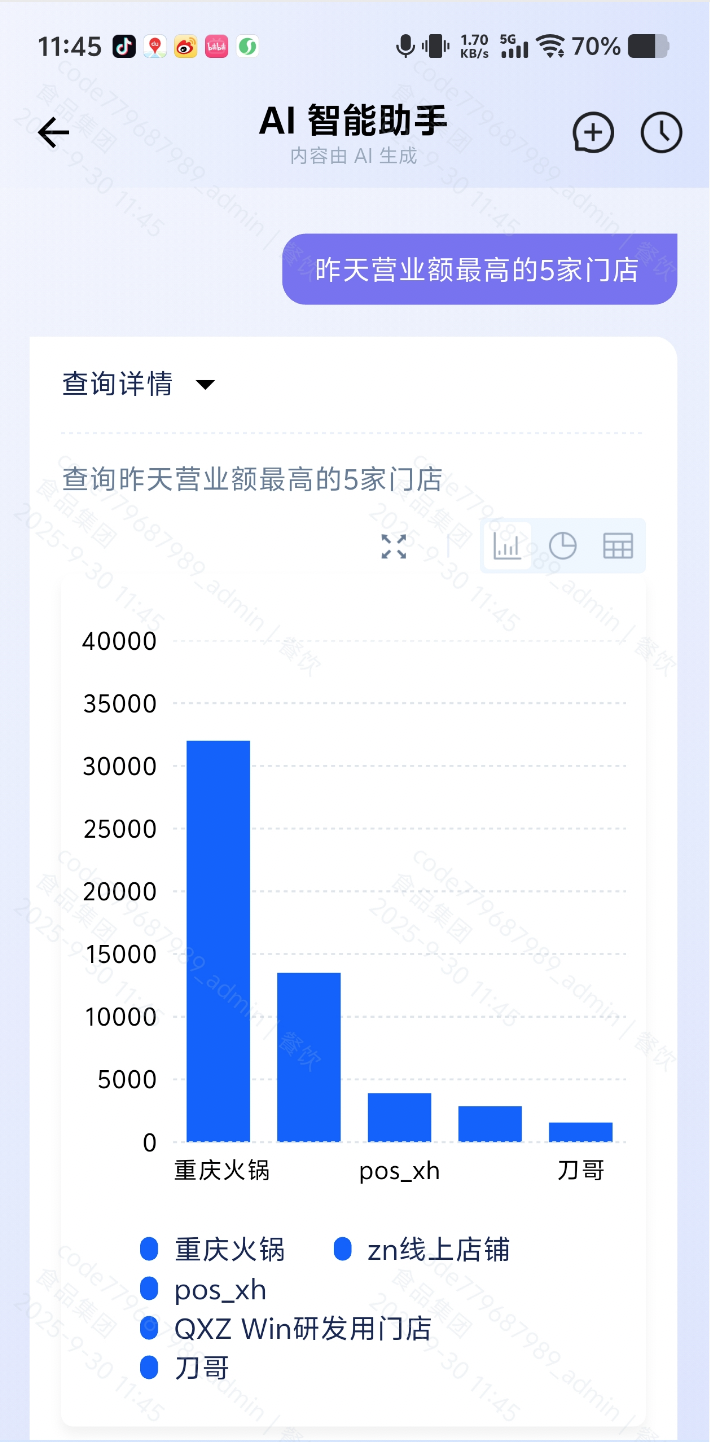Switch to pie chart view
The image size is (710, 1442).
pos(563,546)
